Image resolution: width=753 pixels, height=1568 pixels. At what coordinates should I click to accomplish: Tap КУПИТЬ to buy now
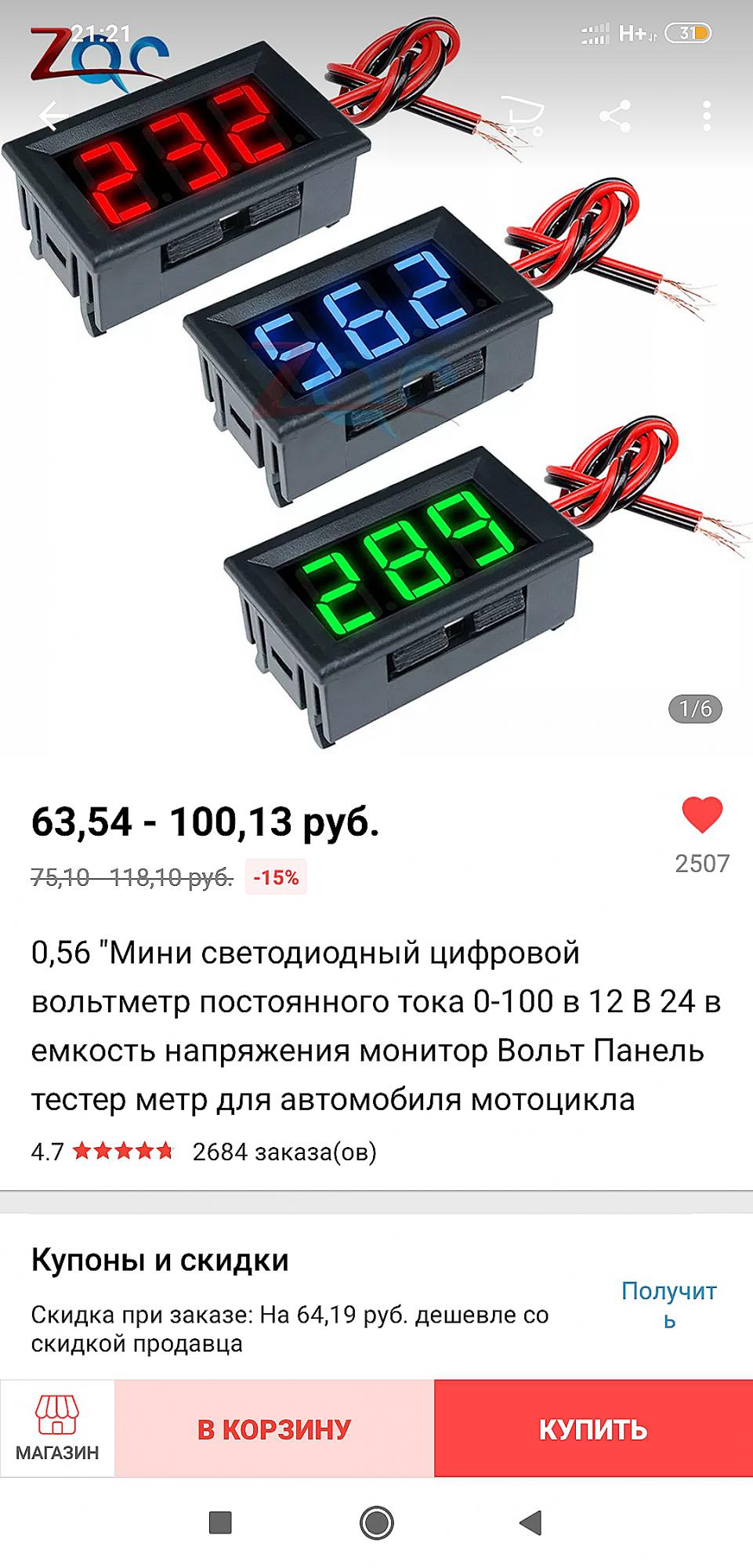click(593, 1429)
